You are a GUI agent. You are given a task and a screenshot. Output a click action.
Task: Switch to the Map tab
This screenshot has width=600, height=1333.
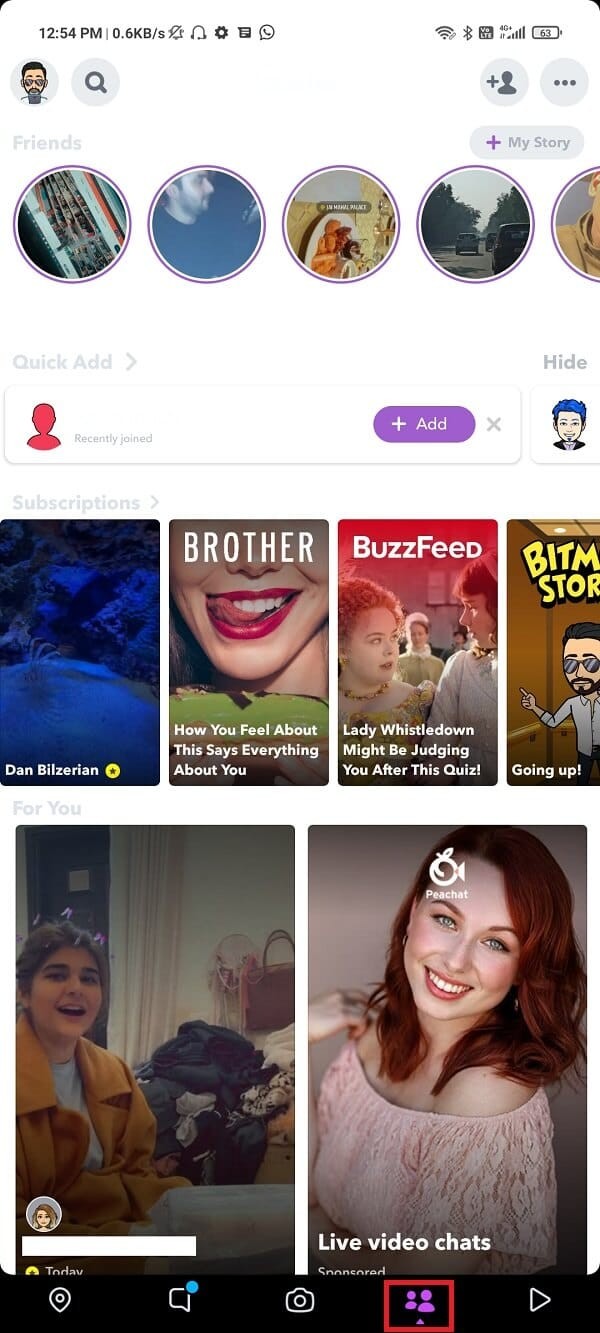[60, 1299]
